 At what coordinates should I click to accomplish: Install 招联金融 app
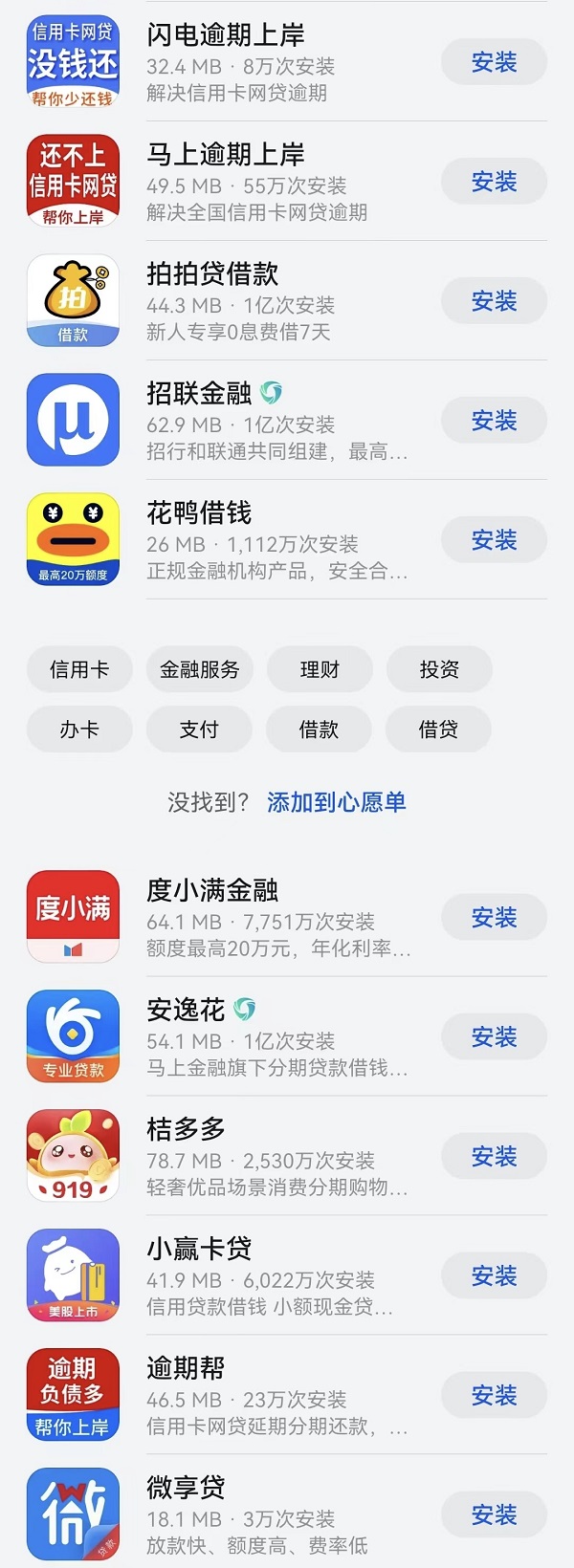[494, 422]
